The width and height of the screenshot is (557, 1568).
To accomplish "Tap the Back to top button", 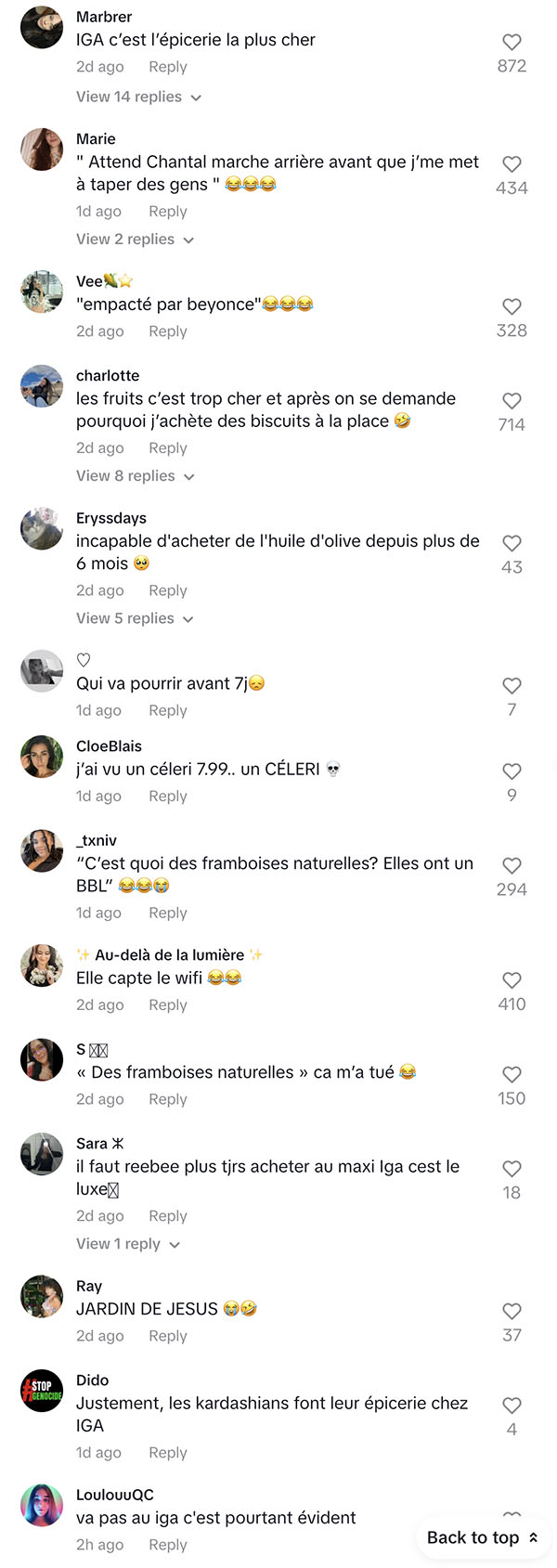I will [x=483, y=1537].
